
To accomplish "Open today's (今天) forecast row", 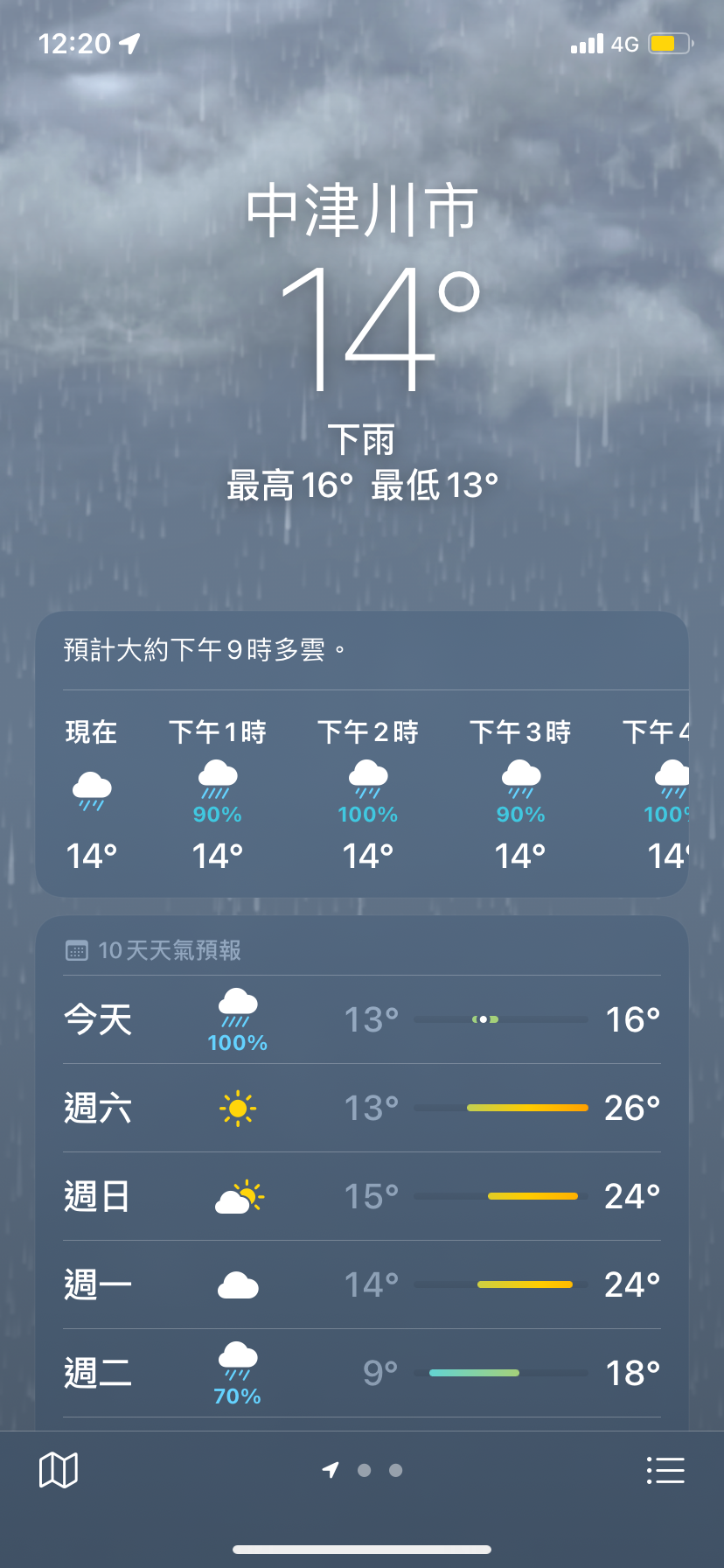I will (362, 1019).
